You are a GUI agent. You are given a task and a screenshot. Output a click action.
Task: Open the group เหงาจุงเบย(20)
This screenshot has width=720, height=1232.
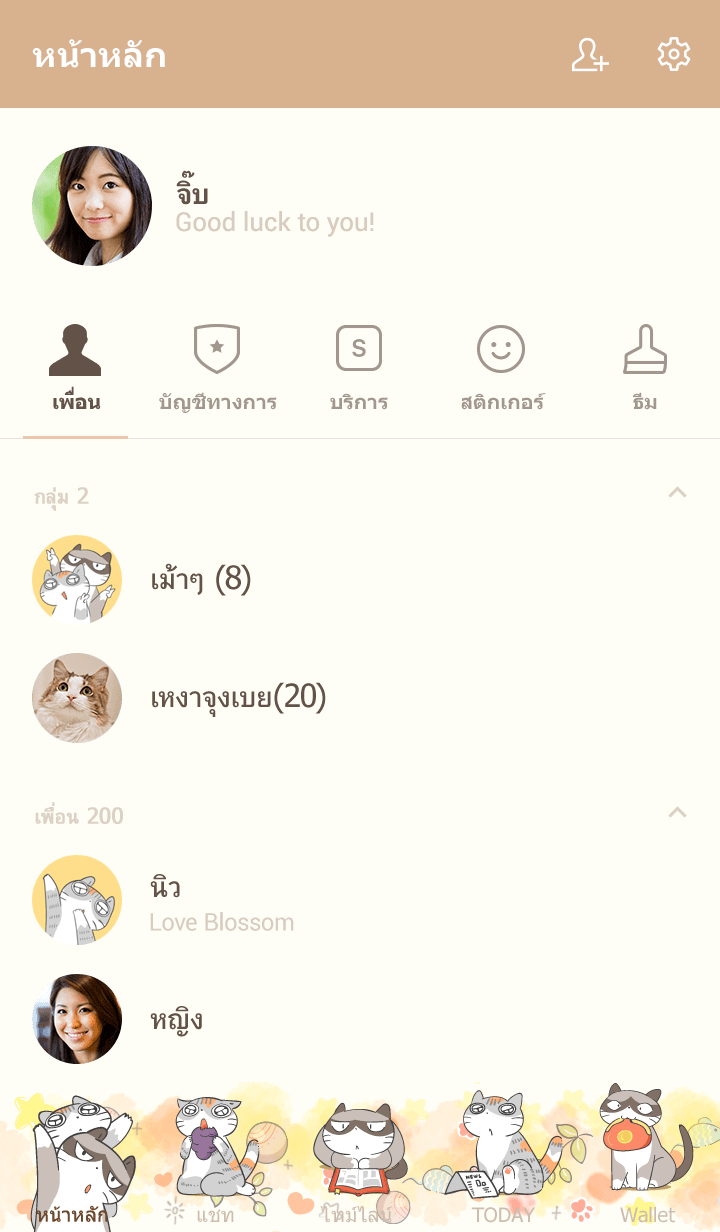(x=238, y=698)
